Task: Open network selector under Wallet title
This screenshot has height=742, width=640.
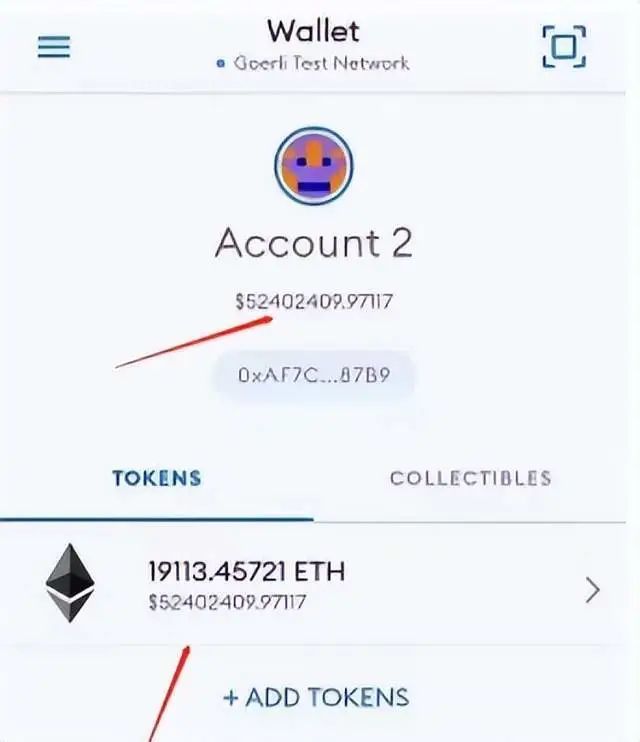Action: [x=314, y=63]
